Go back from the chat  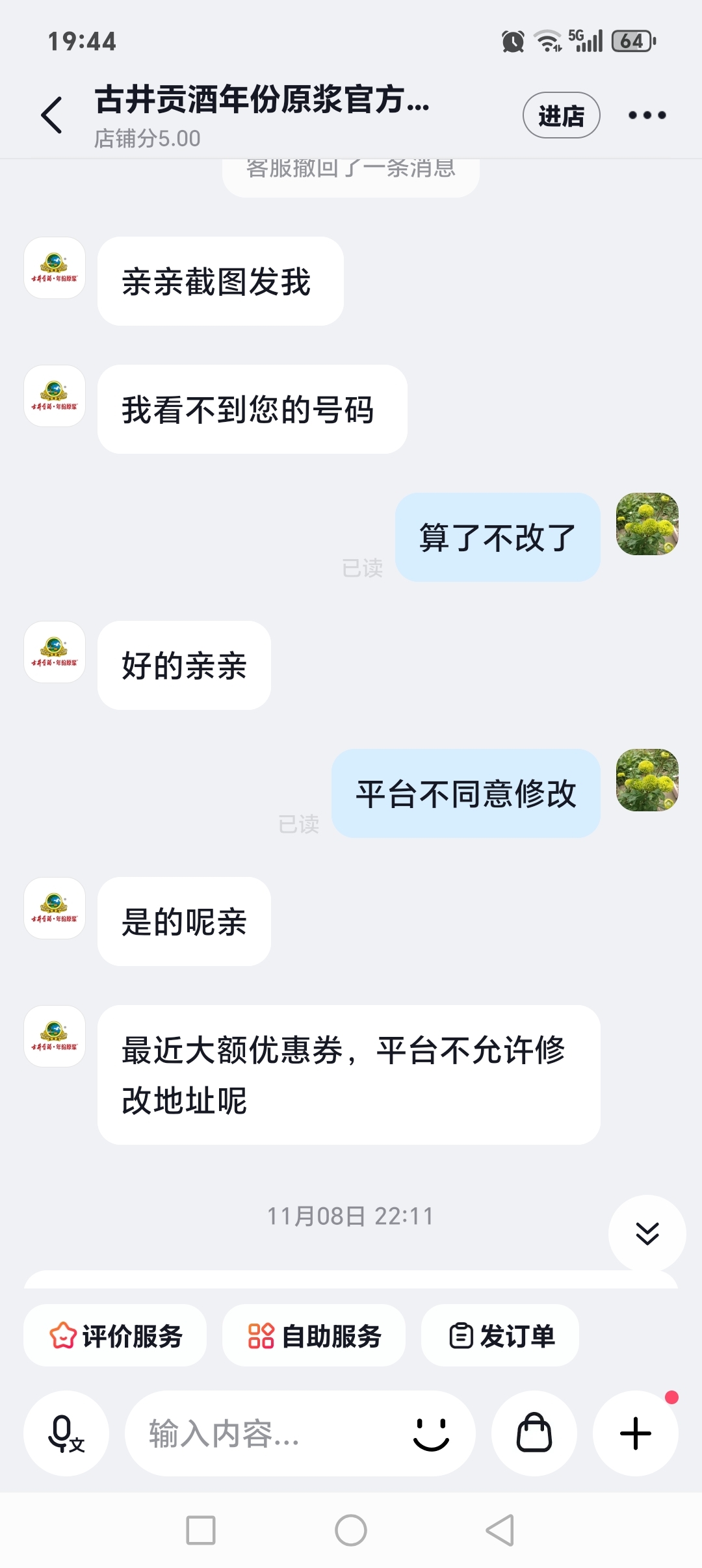click(52, 115)
